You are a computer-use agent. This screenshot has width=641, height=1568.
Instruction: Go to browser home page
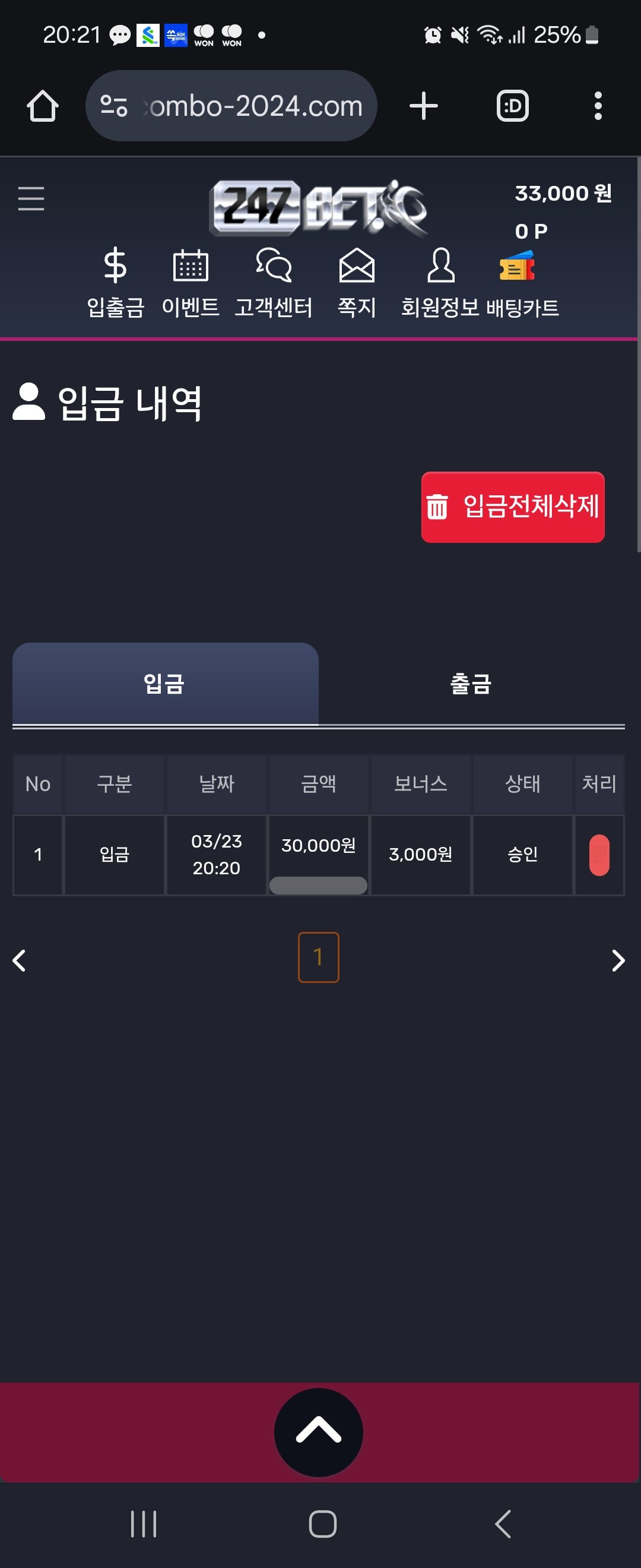click(x=43, y=106)
